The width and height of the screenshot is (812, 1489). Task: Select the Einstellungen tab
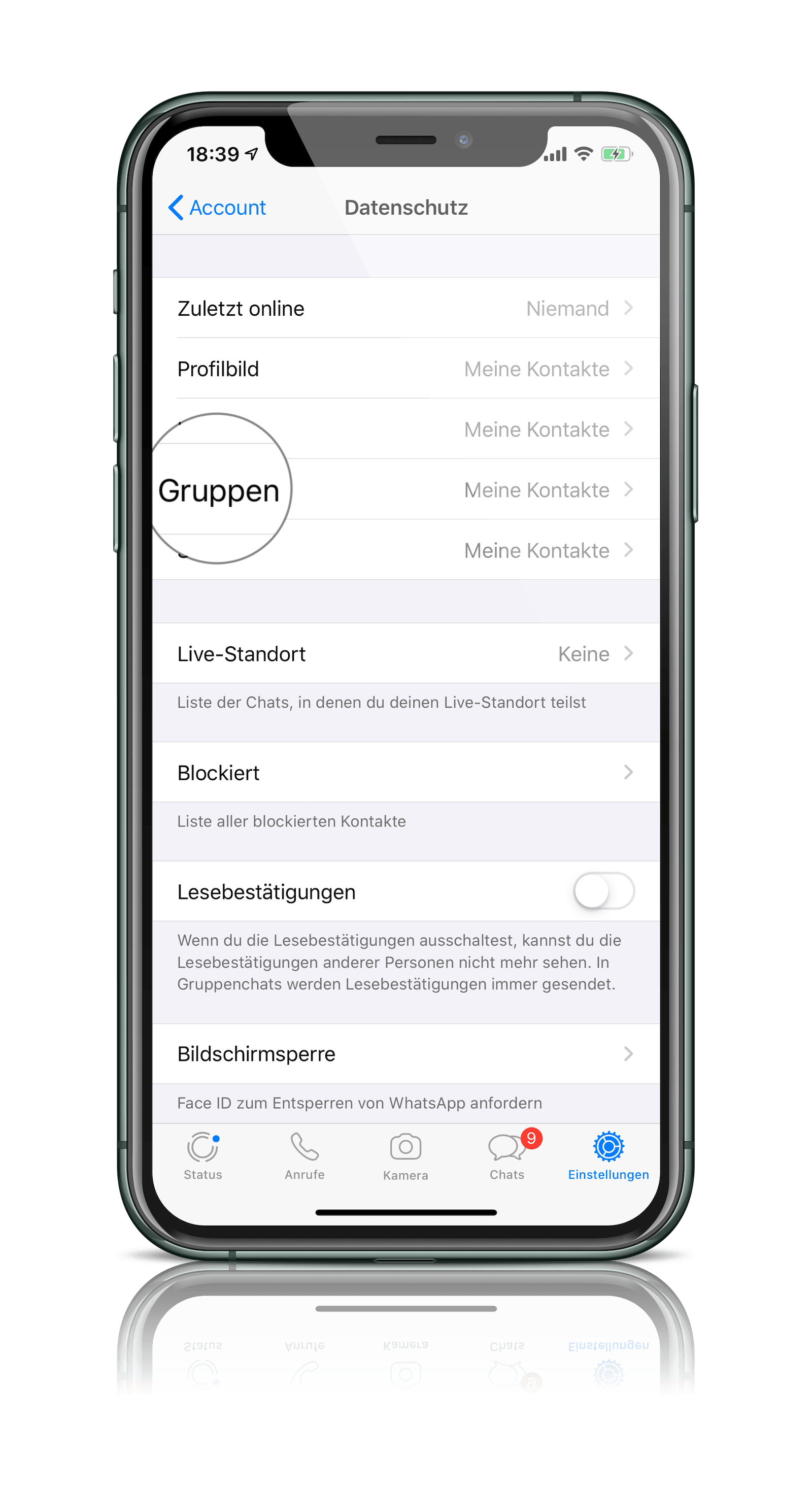608,1156
